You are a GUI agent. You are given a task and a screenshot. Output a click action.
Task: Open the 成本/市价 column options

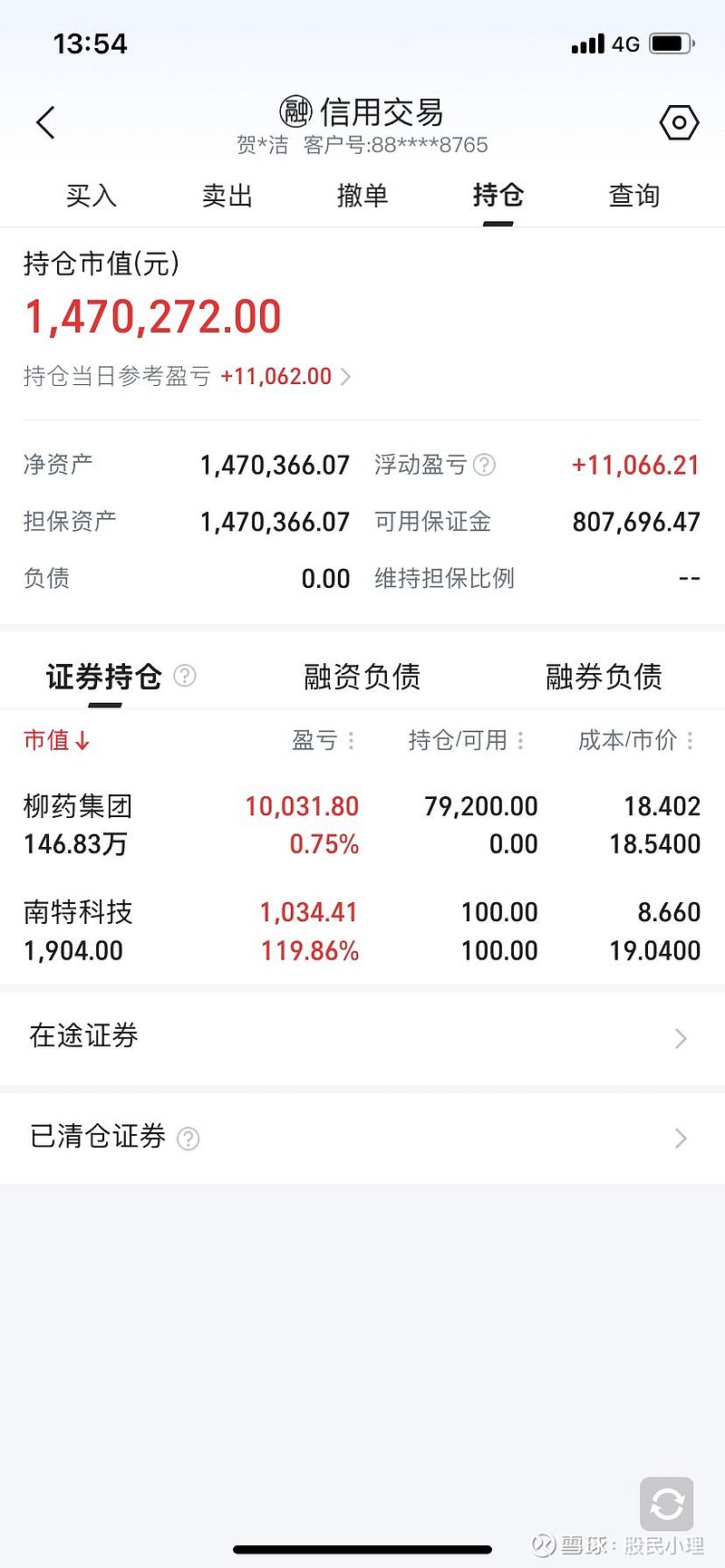[x=691, y=741]
